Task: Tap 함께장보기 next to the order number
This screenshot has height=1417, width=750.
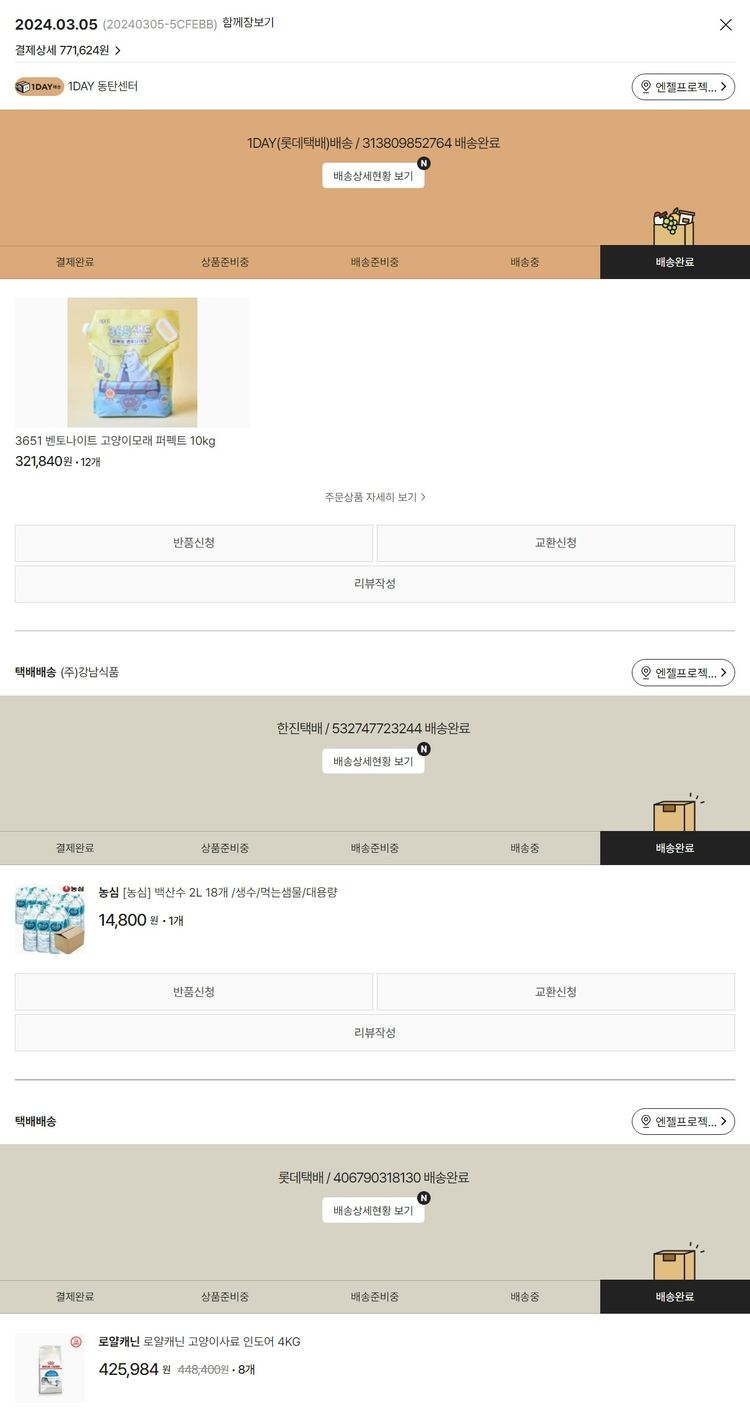Action: coord(248,23)
